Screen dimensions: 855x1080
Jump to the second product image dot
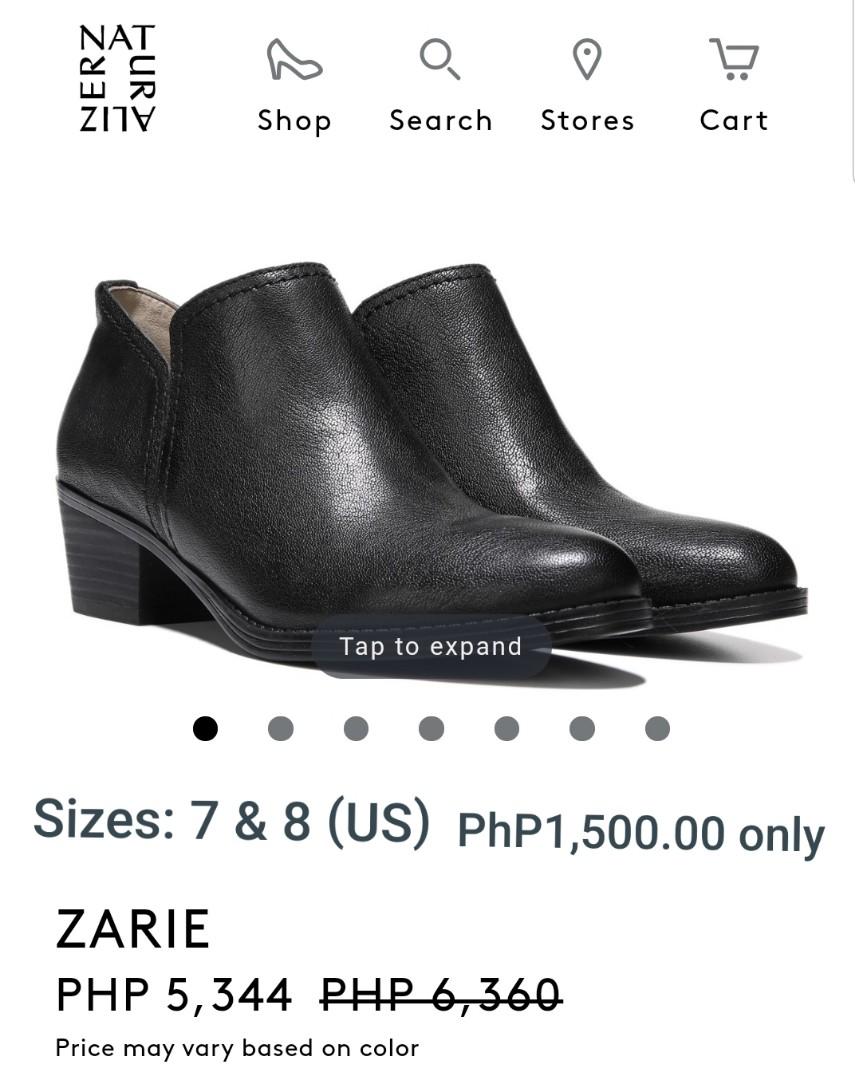pos(281,729)
